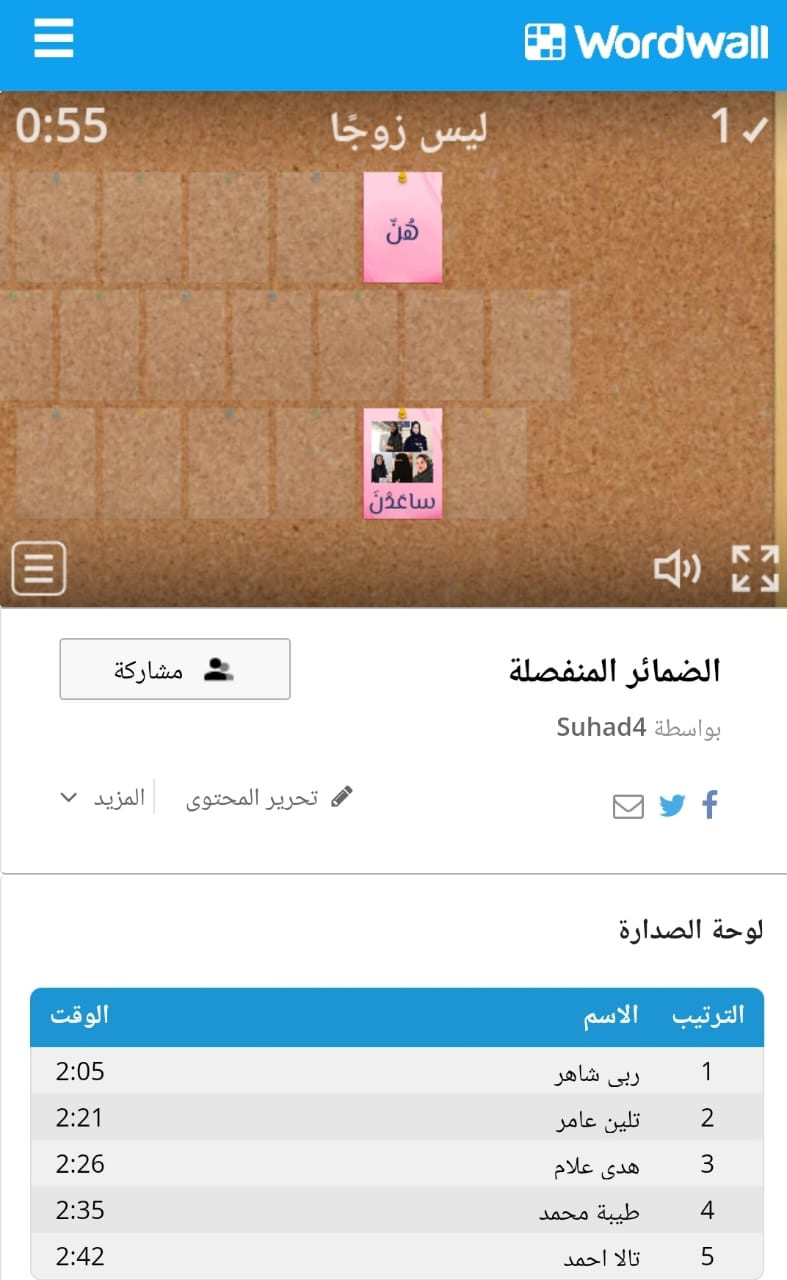Viewport: 787px width, 1280px height.
Task: Open the hamburger navigation menu
Action: point(53,40)
